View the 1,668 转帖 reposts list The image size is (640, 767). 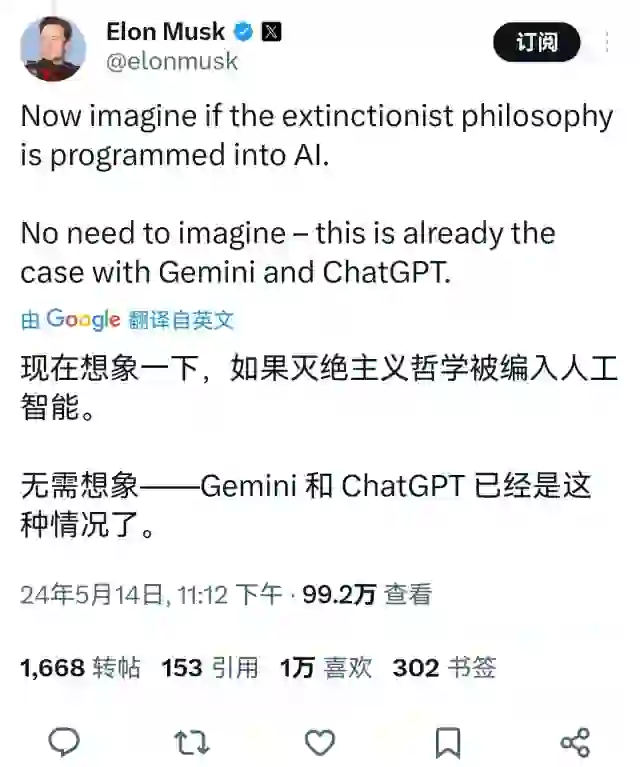tap(80, 667)
